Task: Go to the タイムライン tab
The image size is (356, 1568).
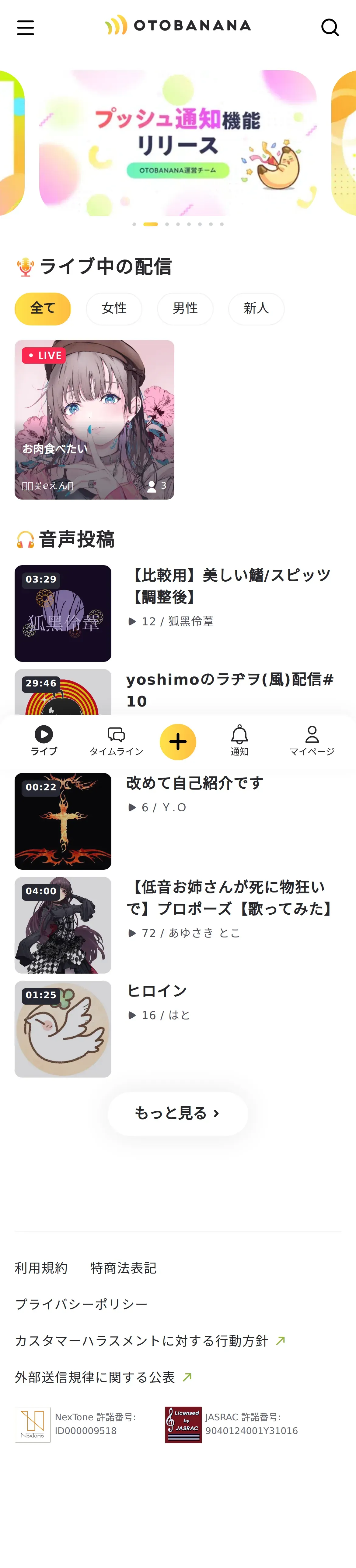Action: (x=117, y=741)
